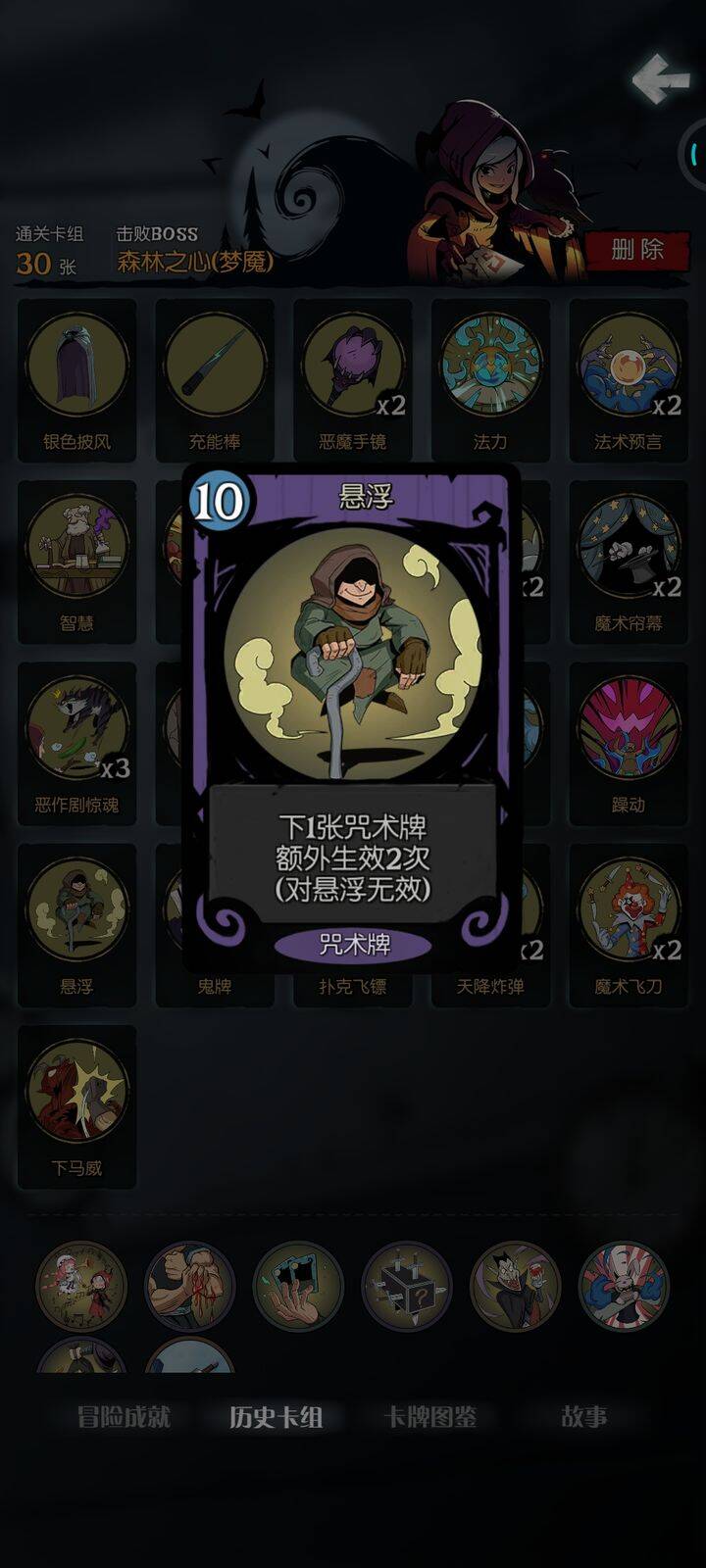Go to the 故事 tab
The width and height of the screenshot is (706, 1568).
(583, 1417)
